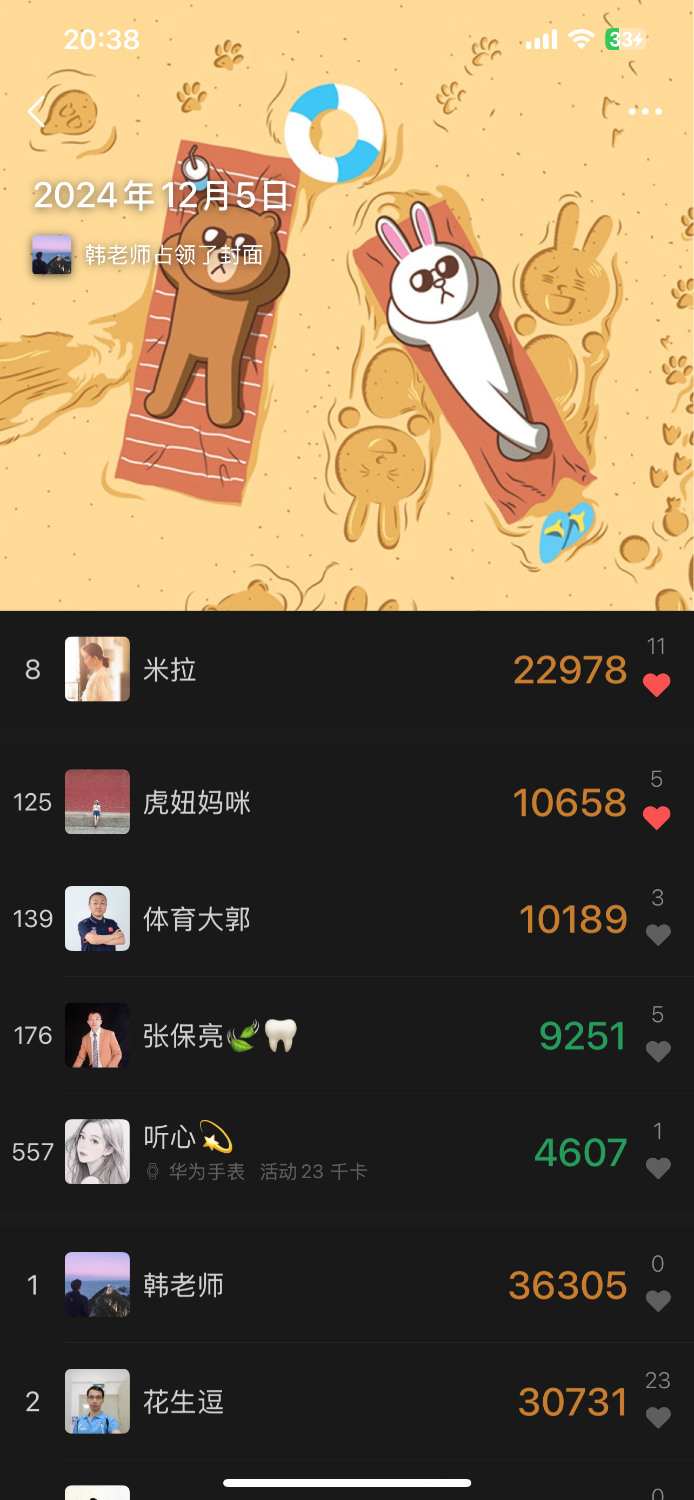Open 韩老师's cover owner avatar
The height and width of the screenshot is (1500, 694).
[52, 255]
